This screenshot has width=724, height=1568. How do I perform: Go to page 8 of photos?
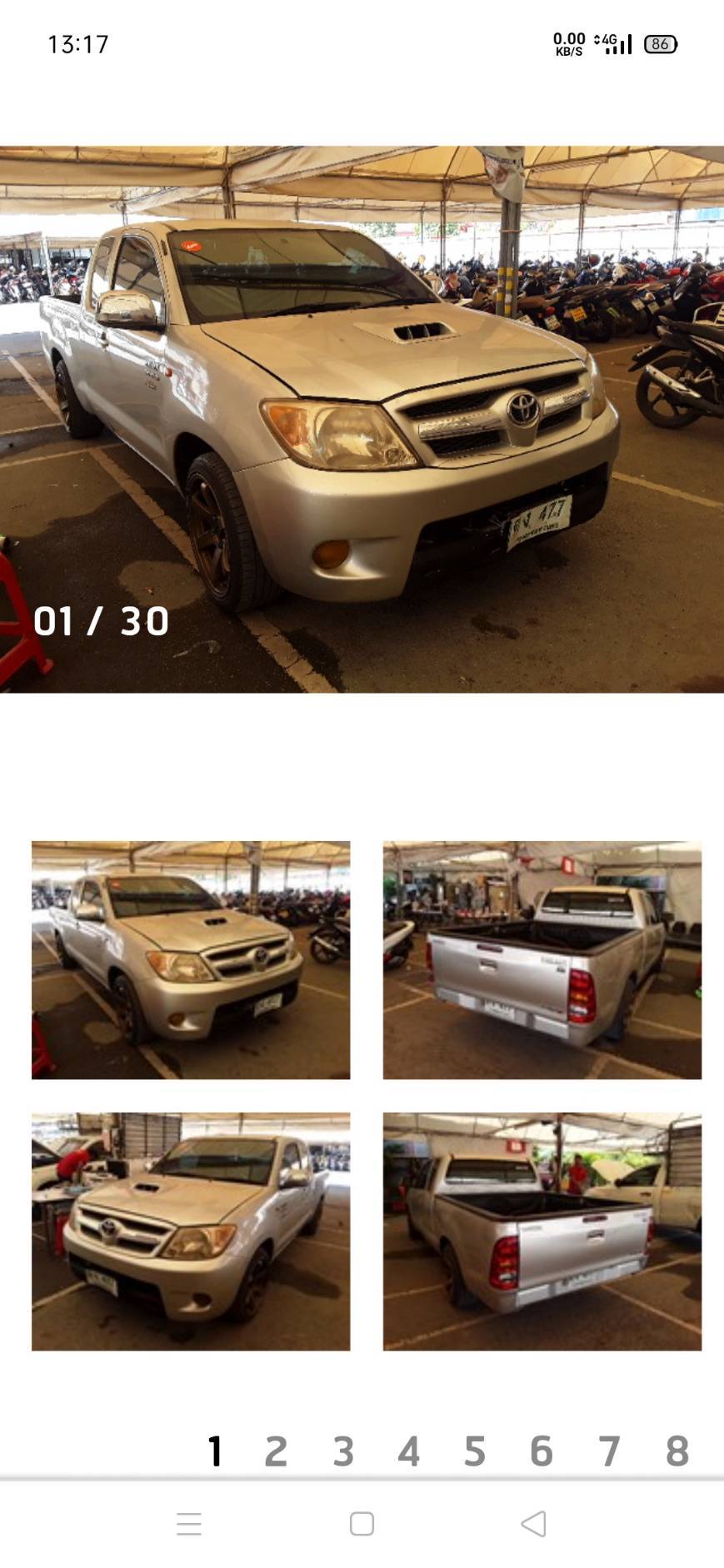click(677, 1451)
